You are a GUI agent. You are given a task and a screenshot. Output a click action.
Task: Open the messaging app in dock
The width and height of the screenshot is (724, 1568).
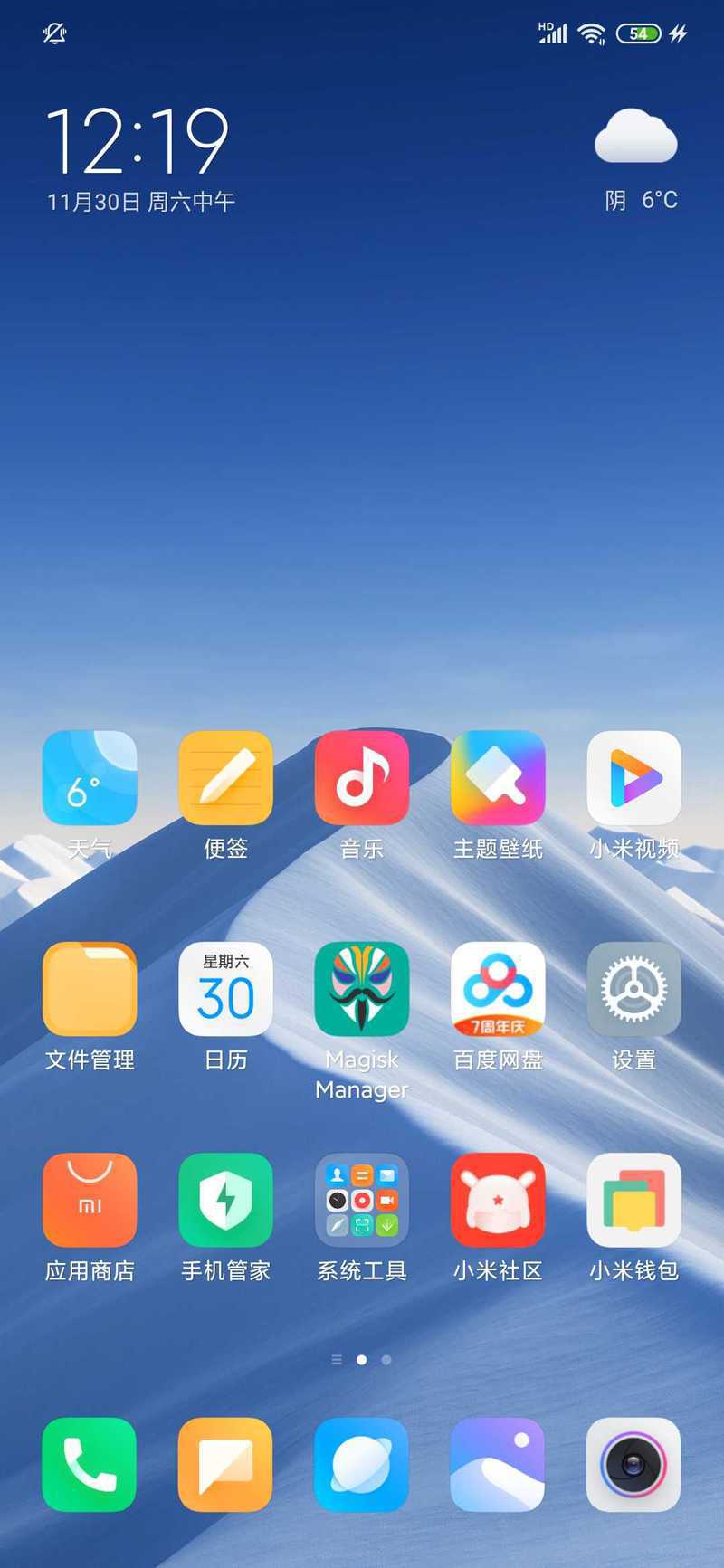(225, 1464)
